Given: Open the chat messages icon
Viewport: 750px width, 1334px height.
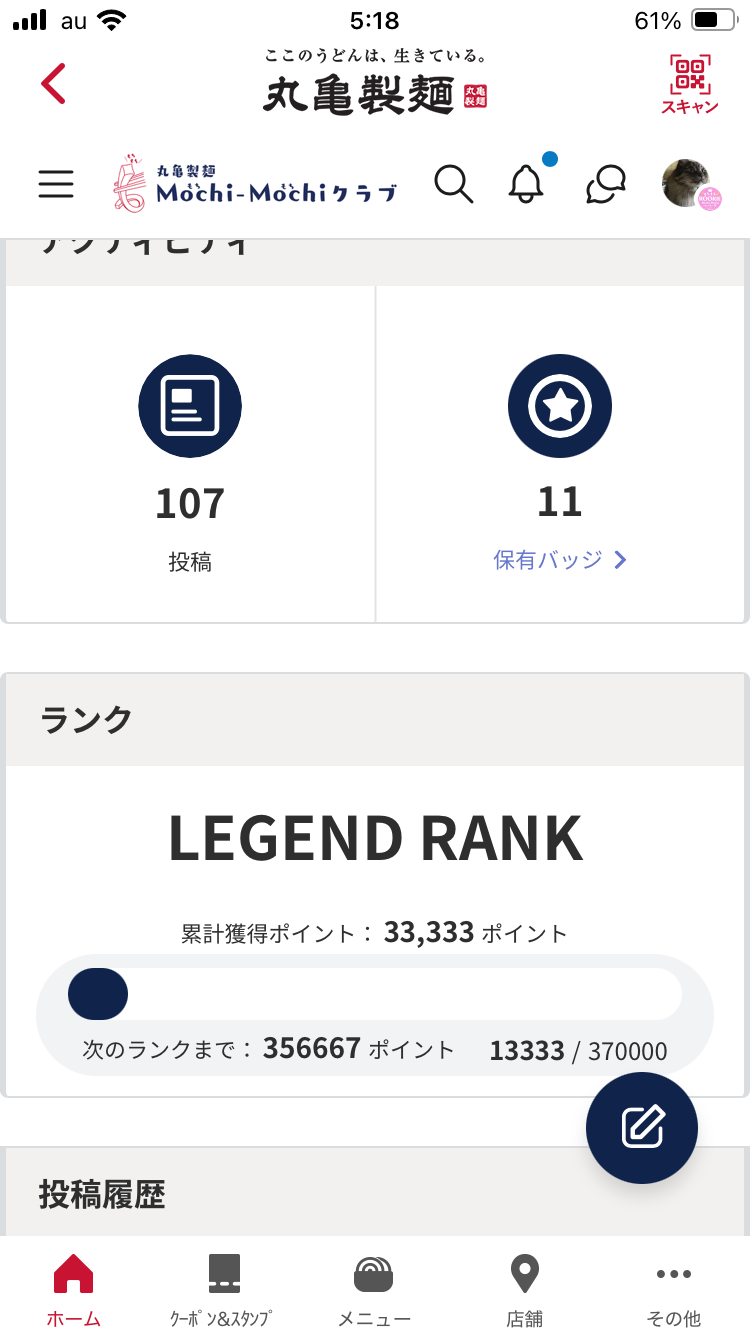Looking at the screenshot, I should (606, 184).
